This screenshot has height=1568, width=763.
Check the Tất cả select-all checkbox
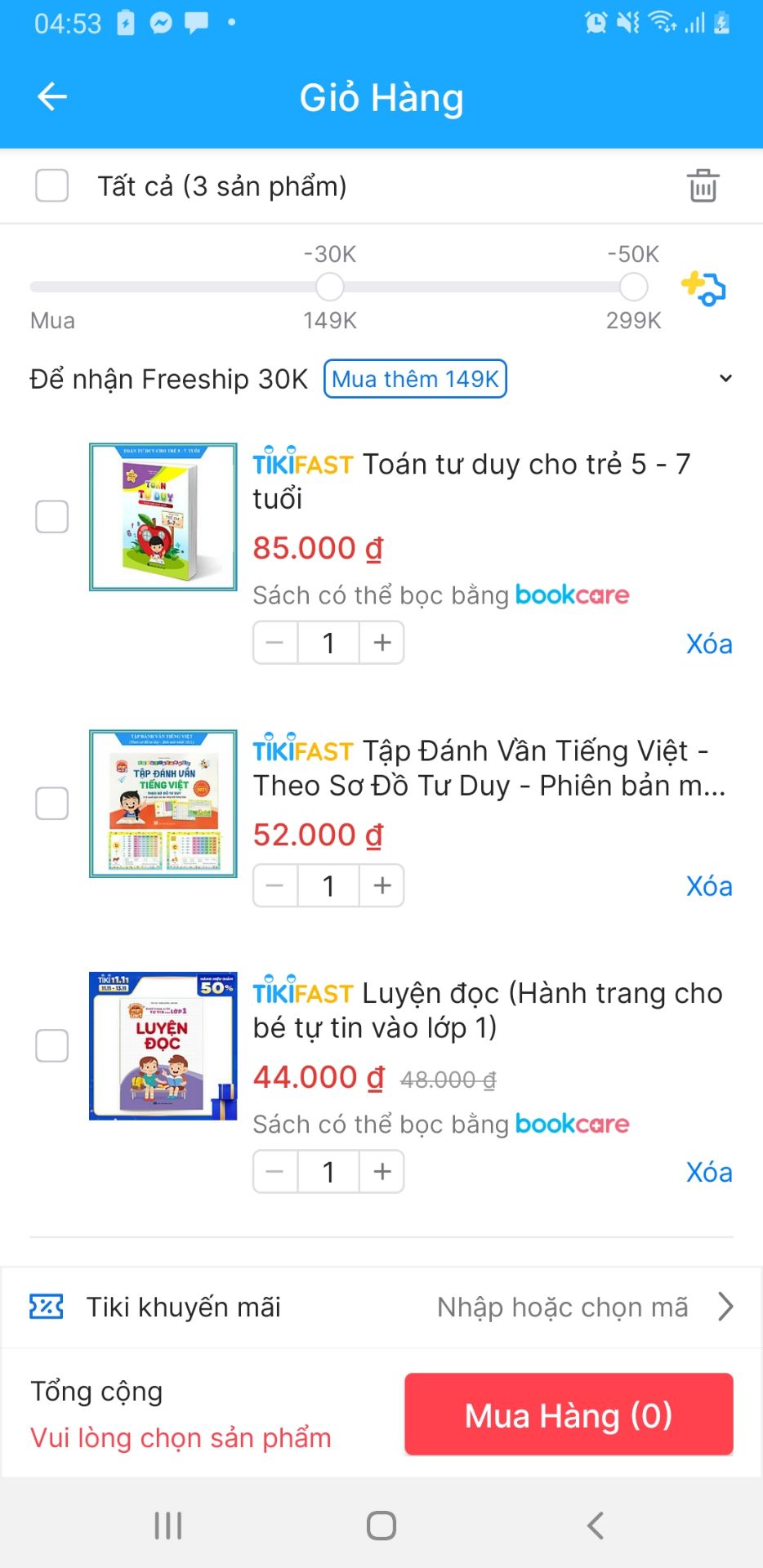pos(51,185)
